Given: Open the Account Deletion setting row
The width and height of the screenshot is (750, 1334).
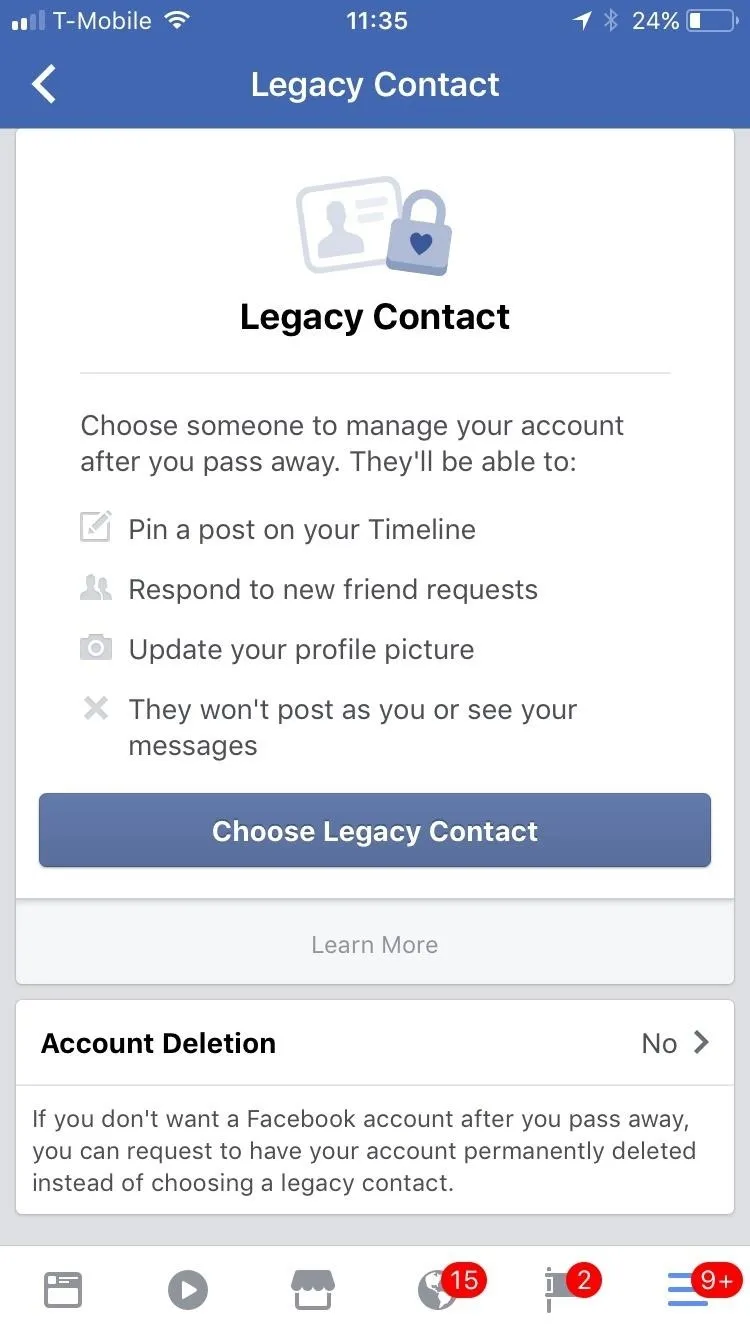Looking at the screenshot, I should 375,1043.
